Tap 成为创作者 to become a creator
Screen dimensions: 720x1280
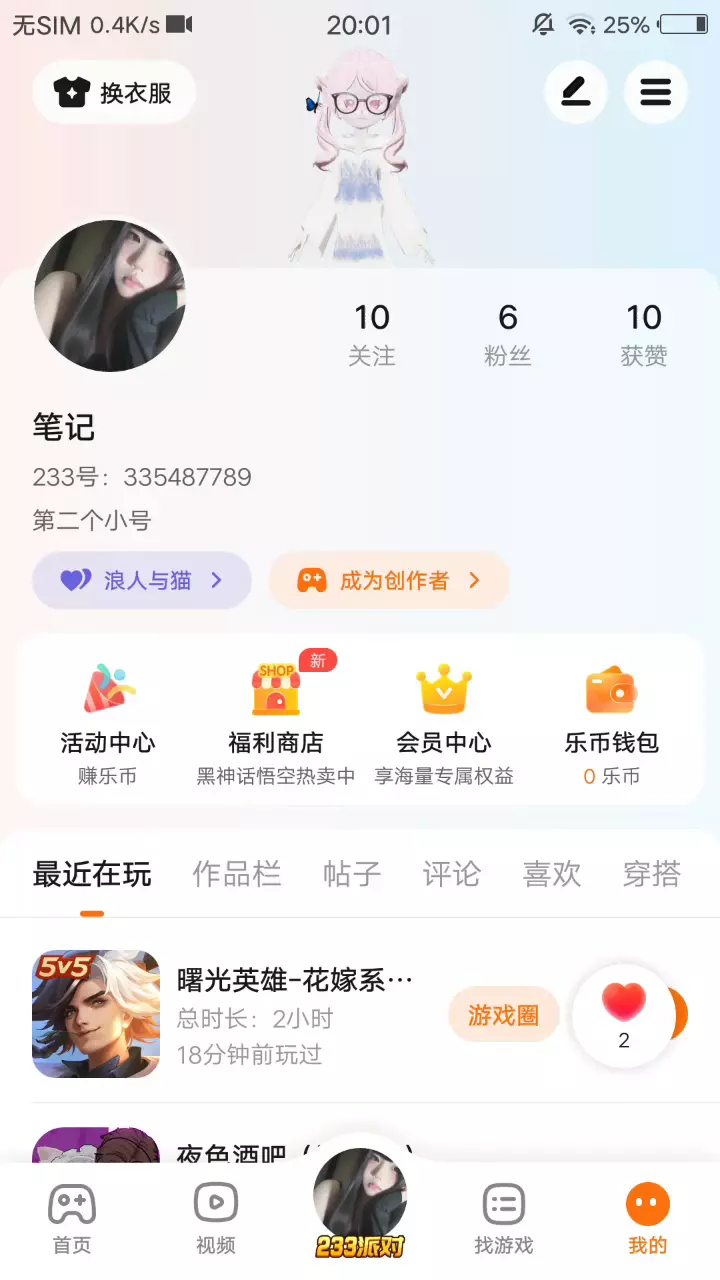coord(389,580)
